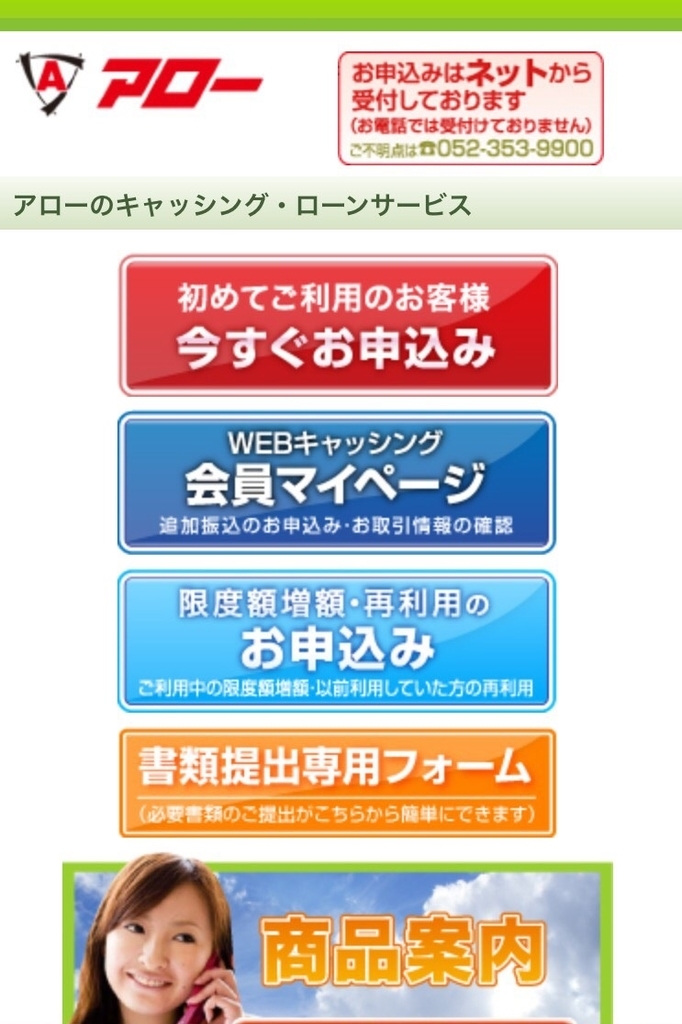This screenshot has height=1024, width=682.
Task: Select 限度額増額・再利用のお申込み button
Action: [x=336, y=641]
